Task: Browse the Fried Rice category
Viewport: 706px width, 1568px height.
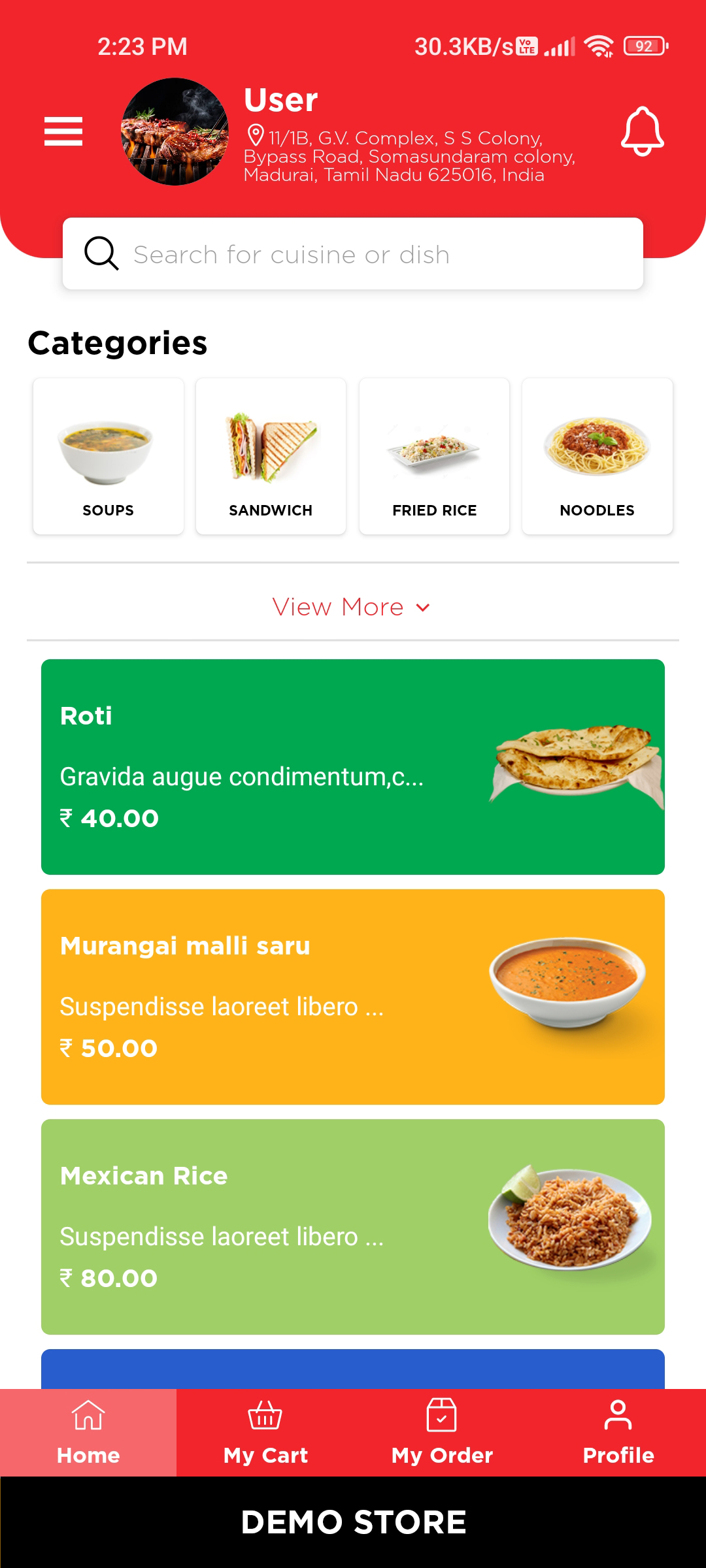Action: (434, 457)
